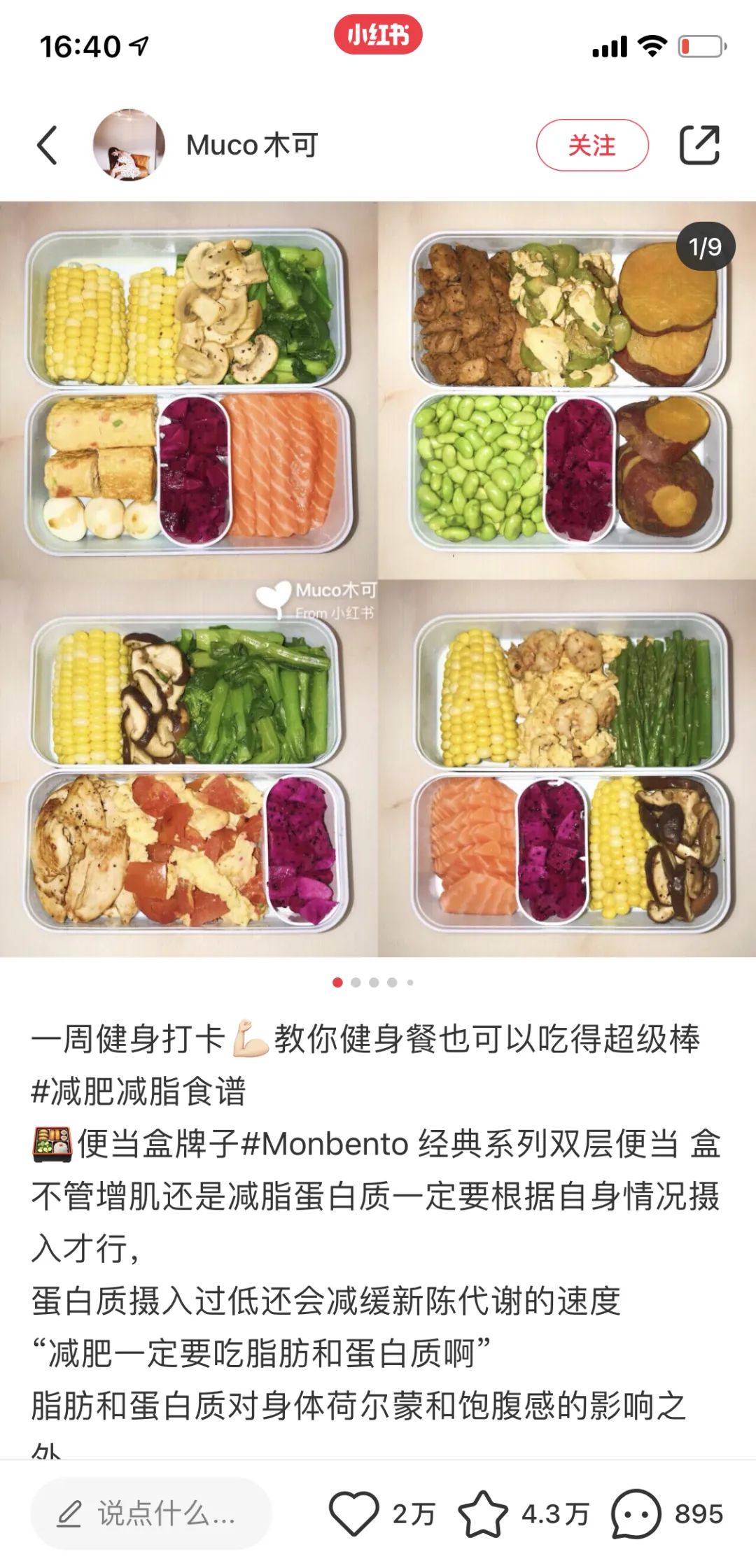The height and width of the screenshot is (1568, 756).
Task: Tap the 说点什么 comment field
Action: tap(150, 1514)
